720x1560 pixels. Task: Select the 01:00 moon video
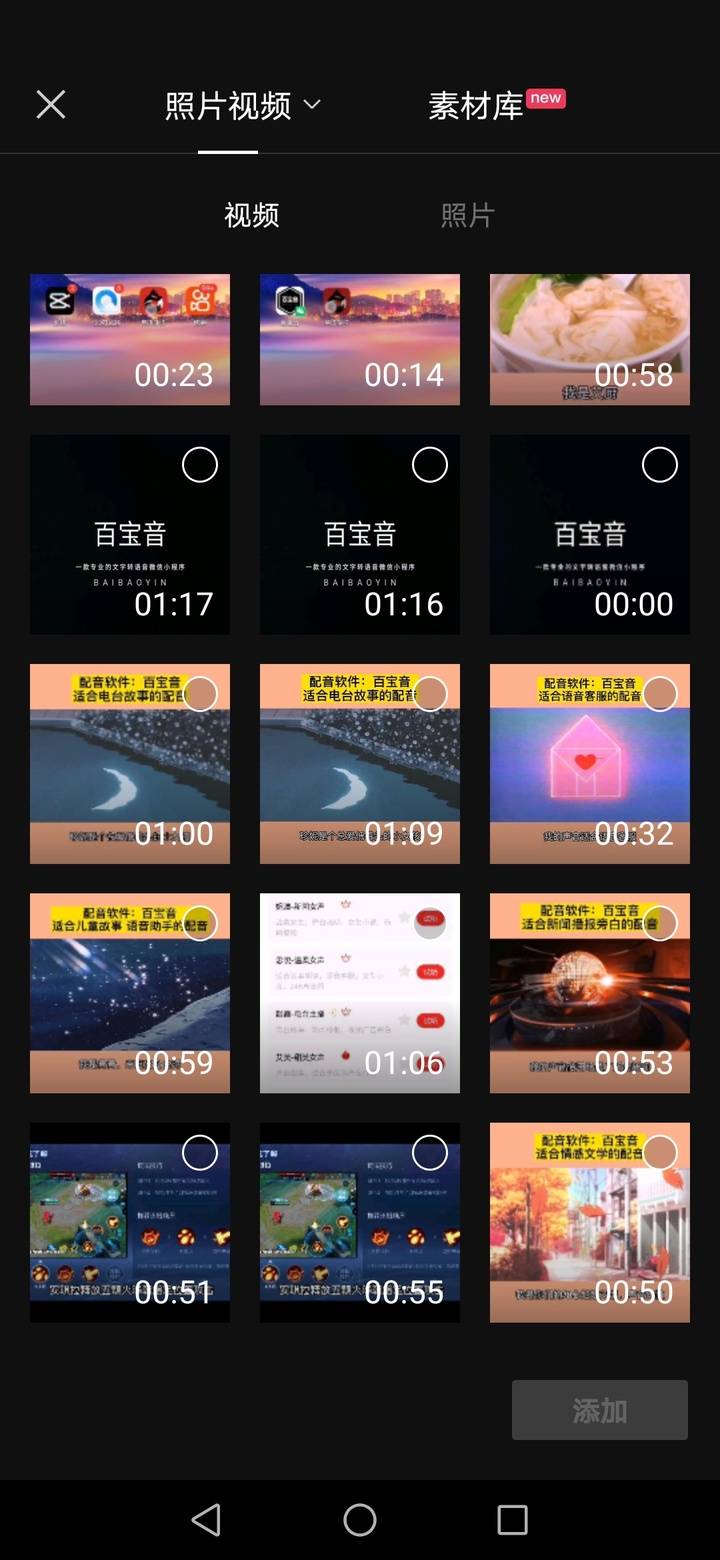point(200,694)
